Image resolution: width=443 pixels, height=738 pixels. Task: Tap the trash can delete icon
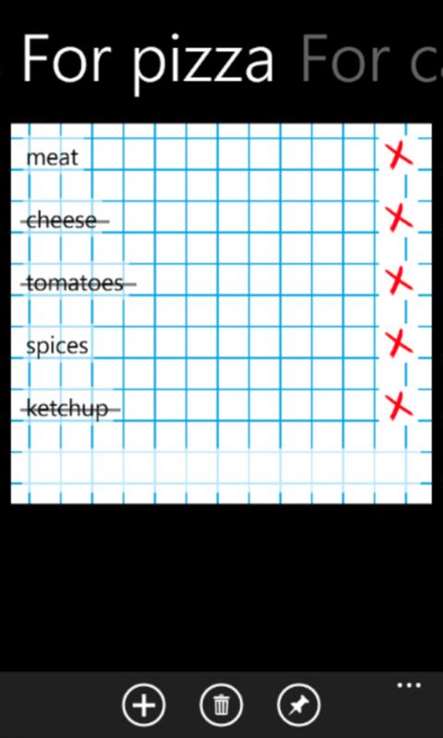[x=221, y=705]
